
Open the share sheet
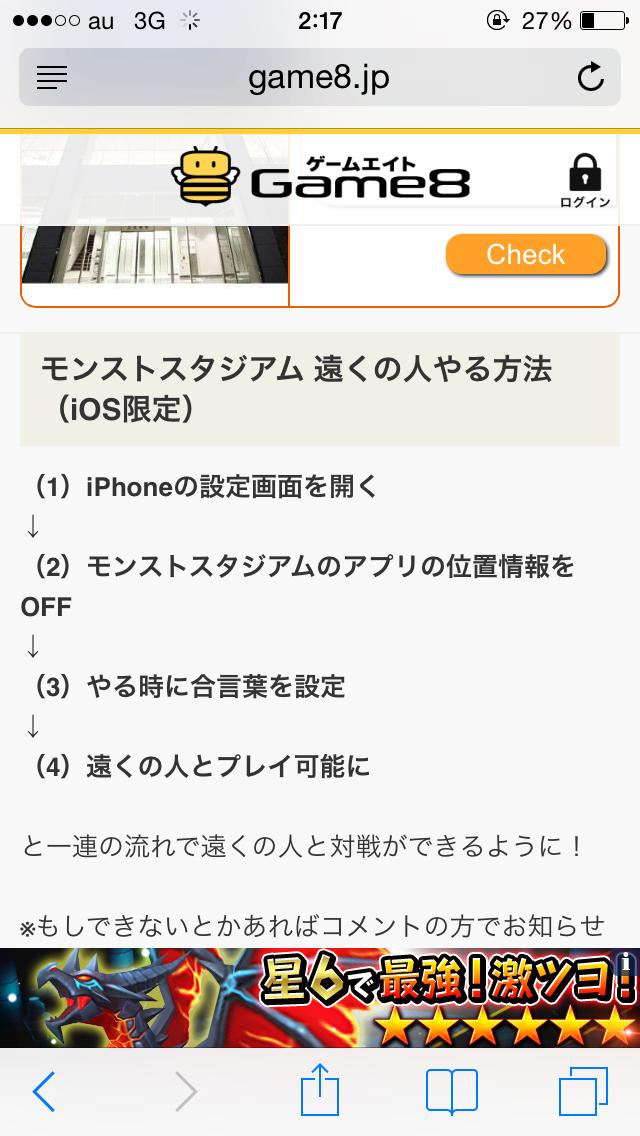pyautogui.click(x=319, y=1089)
